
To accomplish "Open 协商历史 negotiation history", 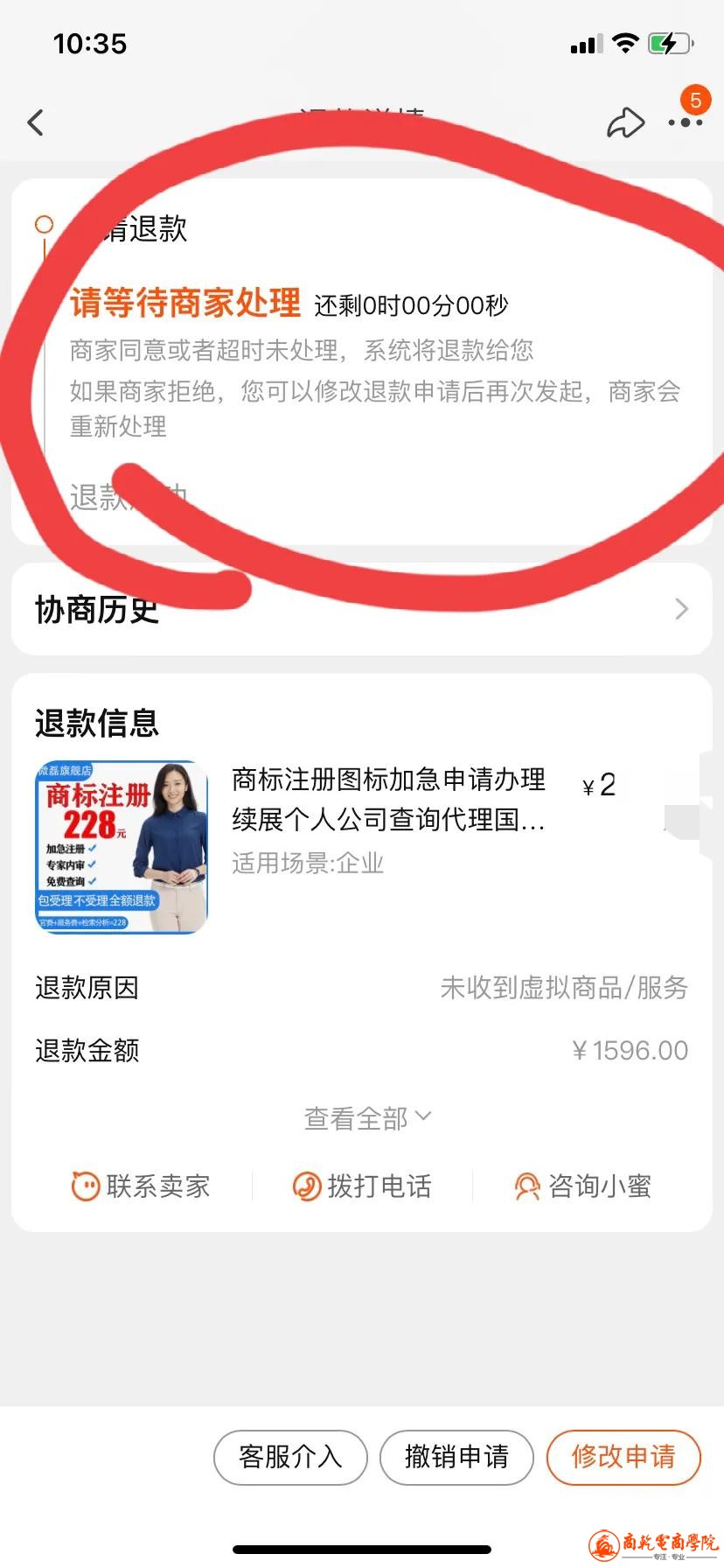I will coord(361,609).
